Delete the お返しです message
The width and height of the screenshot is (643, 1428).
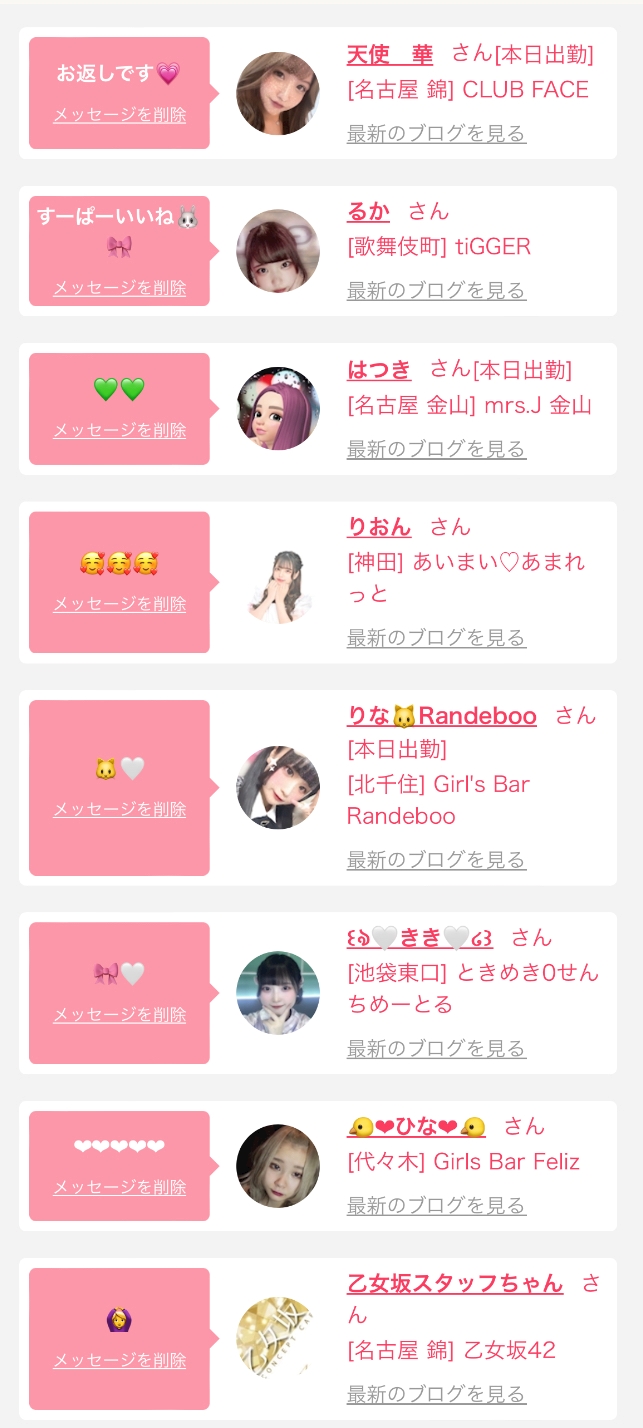pos(120,115)
